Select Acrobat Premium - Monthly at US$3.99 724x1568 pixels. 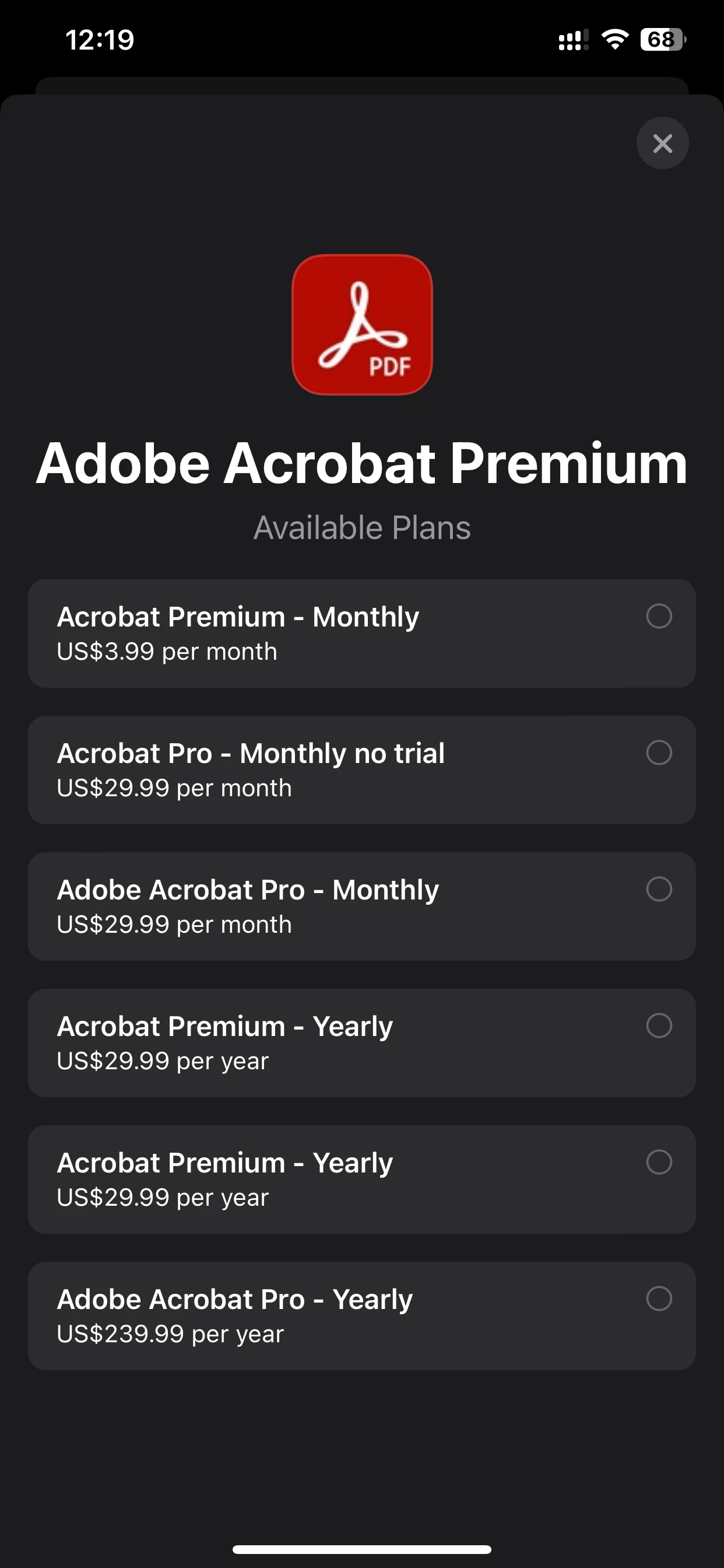(361, 633)
